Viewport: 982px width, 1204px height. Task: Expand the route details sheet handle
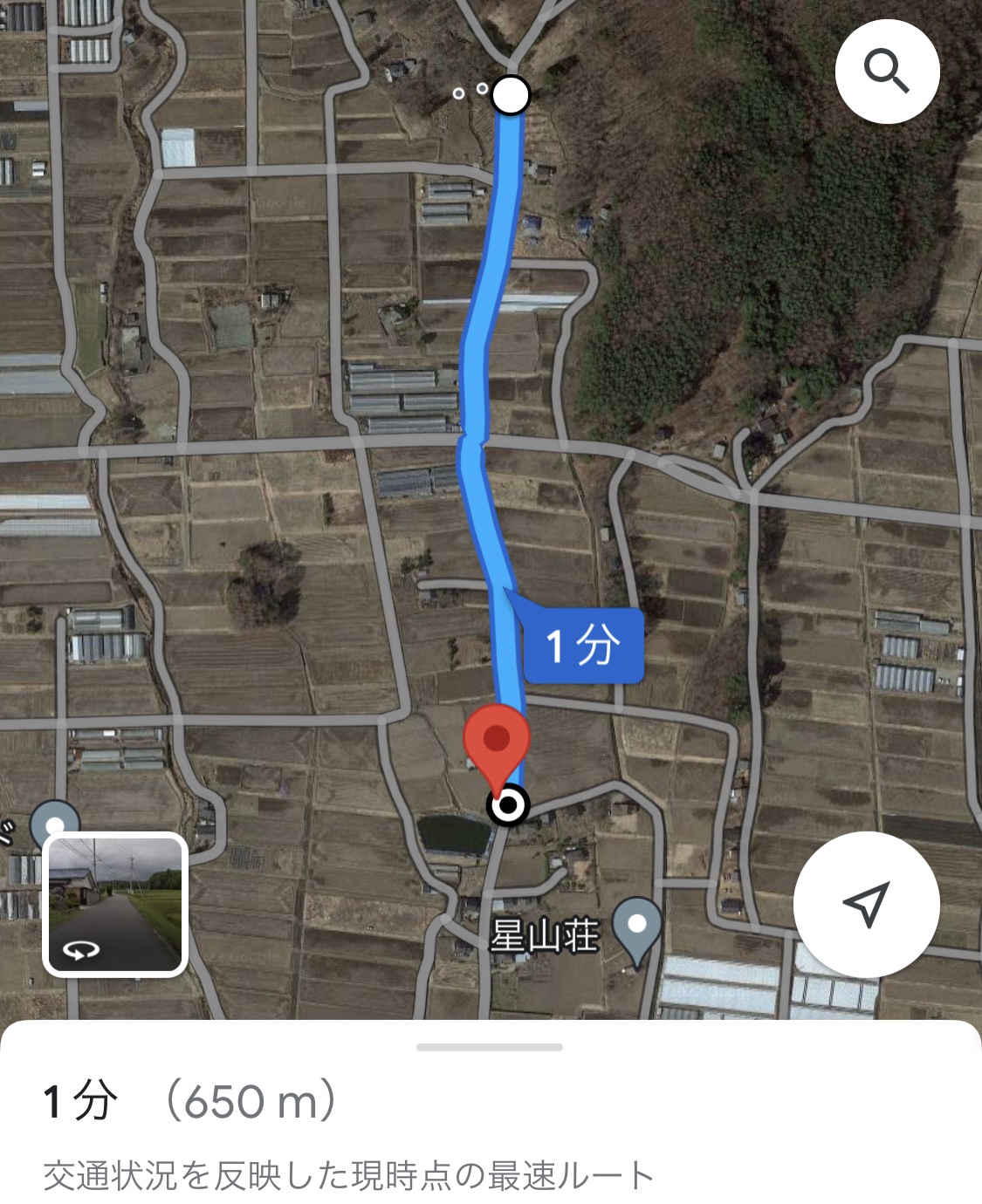pyautogui.click(x=490, y=1047)
